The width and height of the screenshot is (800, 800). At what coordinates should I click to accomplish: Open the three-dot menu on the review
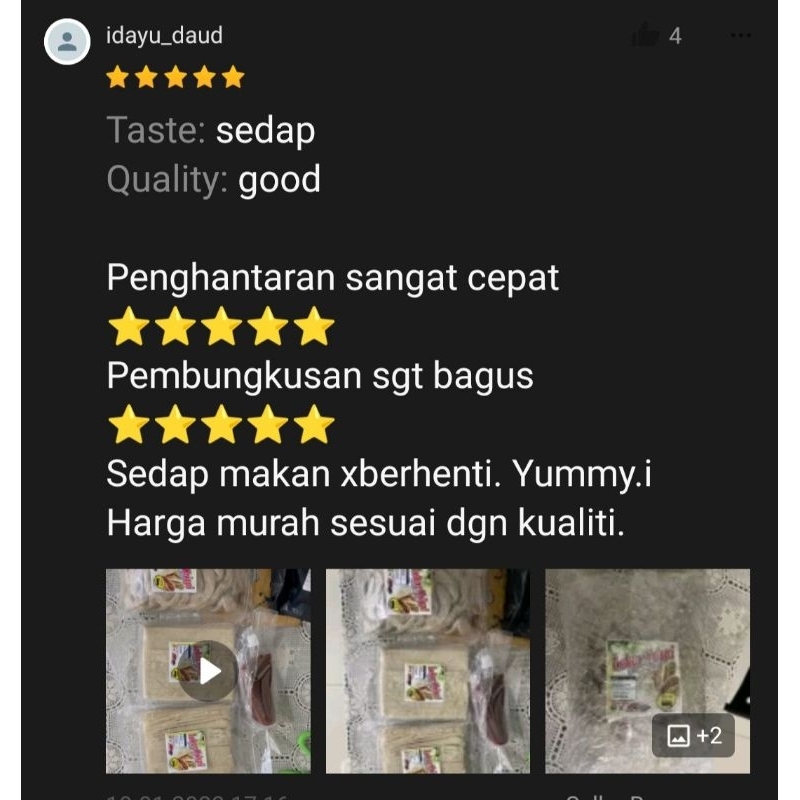(740, 35)
